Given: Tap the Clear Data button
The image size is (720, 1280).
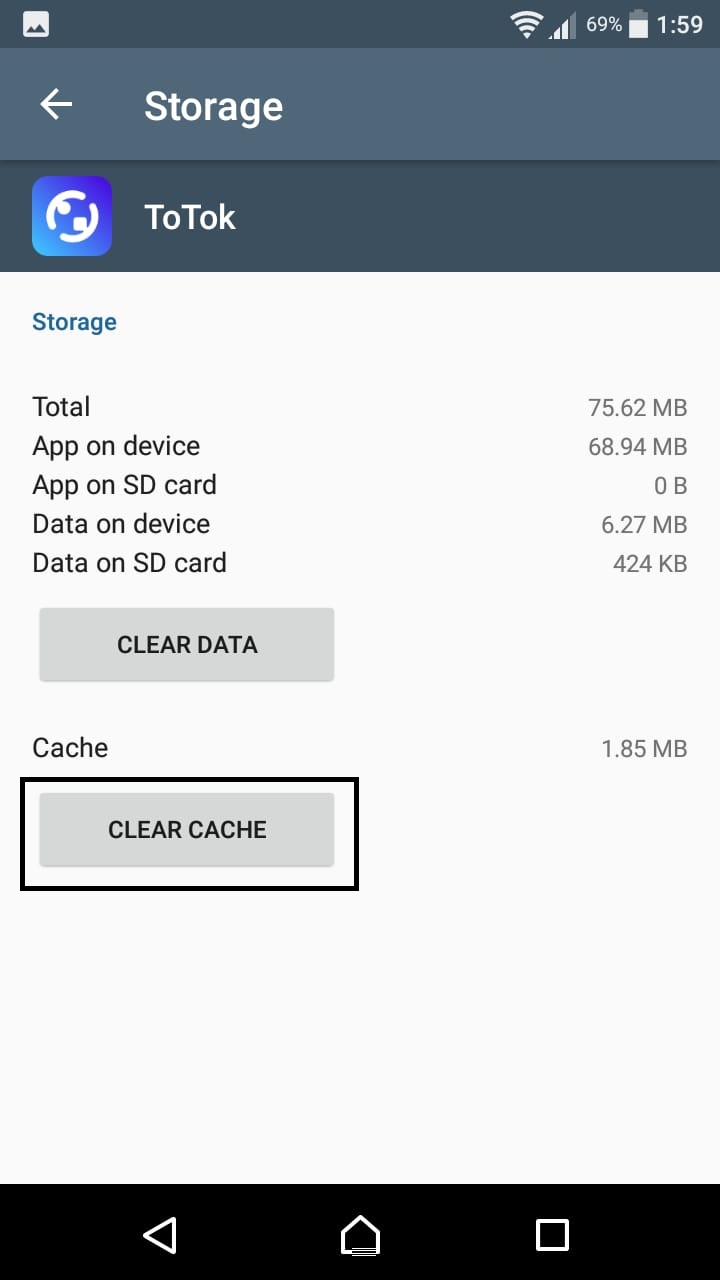Looking at the screenshot, I should pos(187,645).
